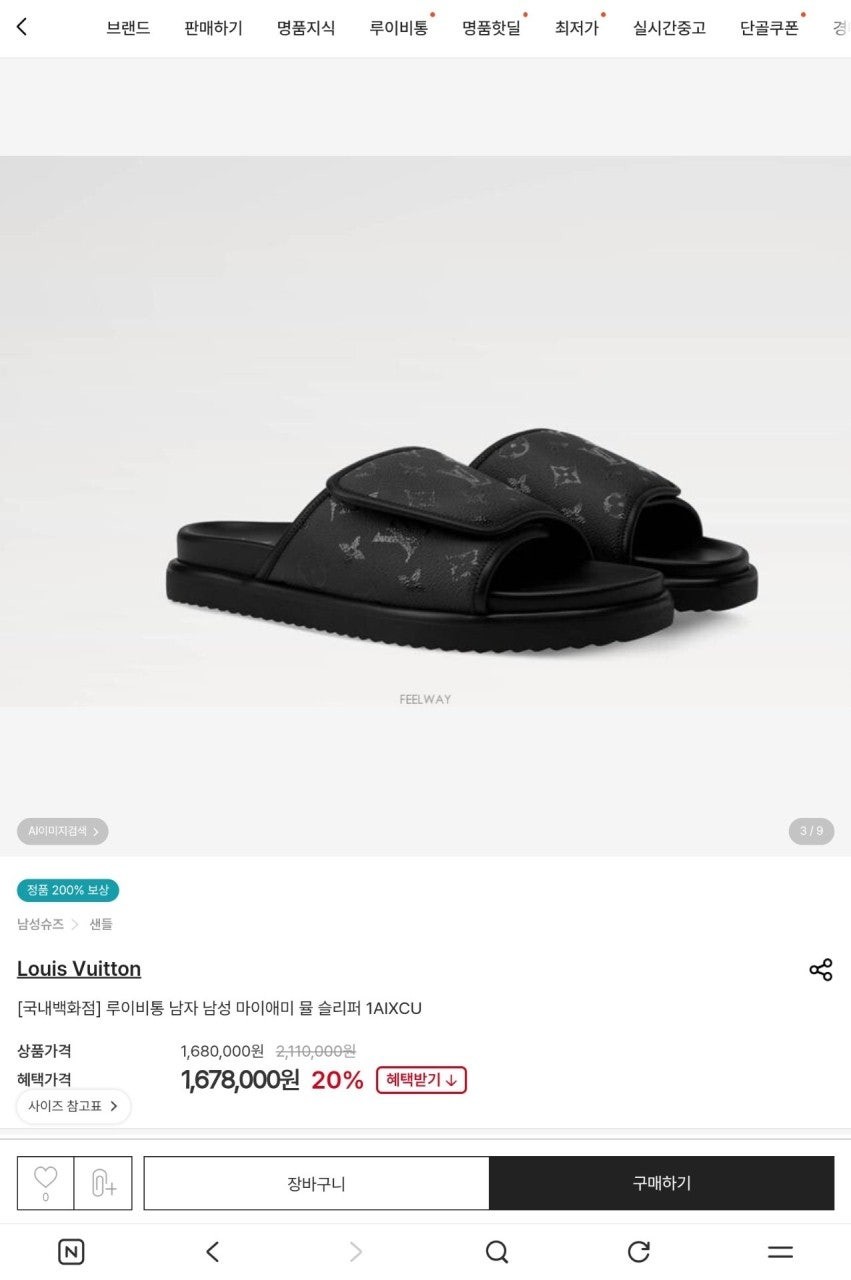
Task: Open the 최저가 tab
Action: [x=577, y=28]
